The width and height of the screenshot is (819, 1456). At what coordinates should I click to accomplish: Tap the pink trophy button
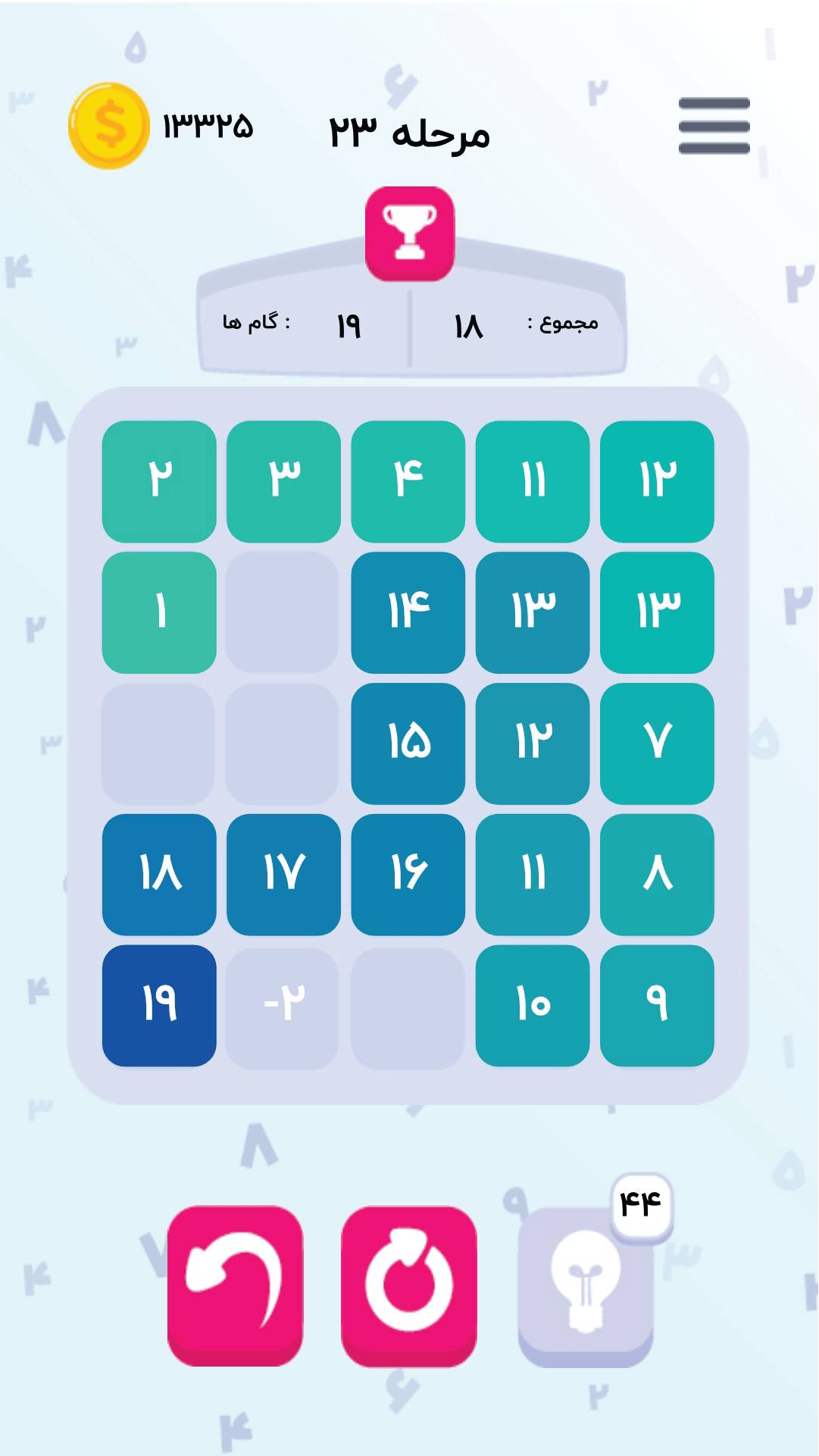410,233
